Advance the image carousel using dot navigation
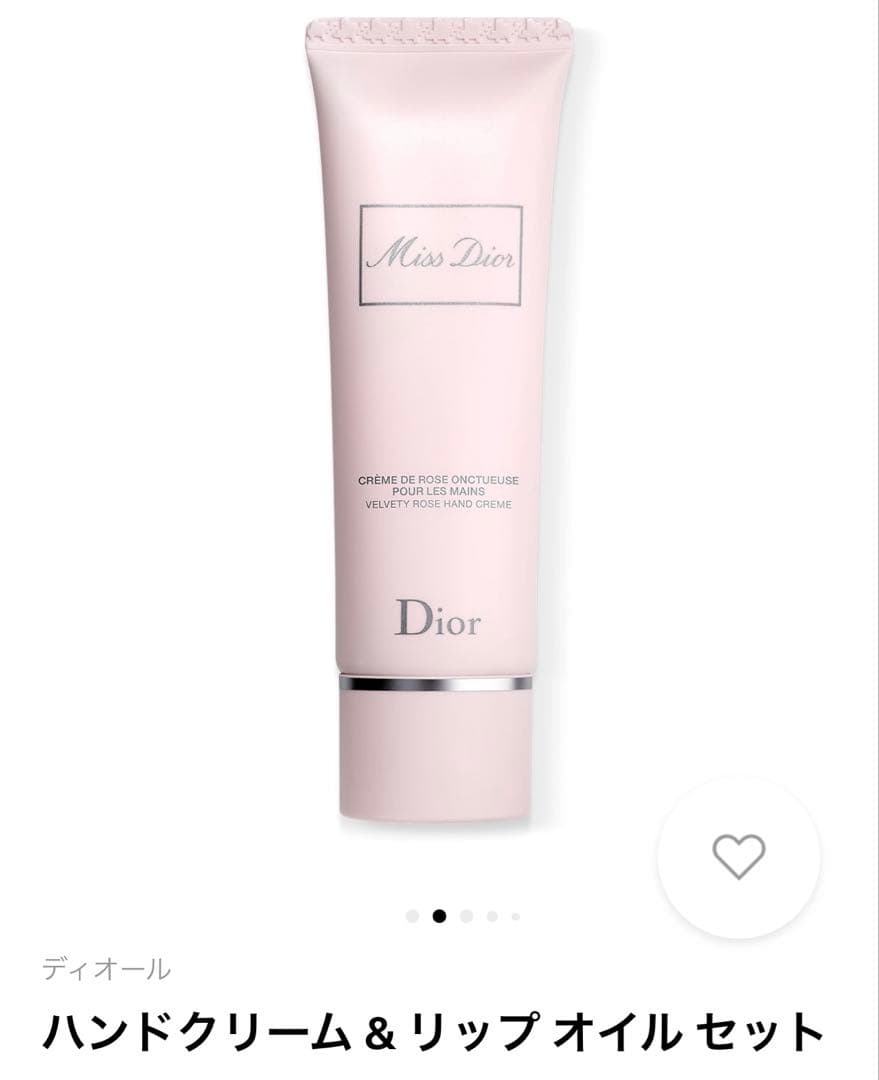The image size is (879, 1080). (x=464, y=913)
